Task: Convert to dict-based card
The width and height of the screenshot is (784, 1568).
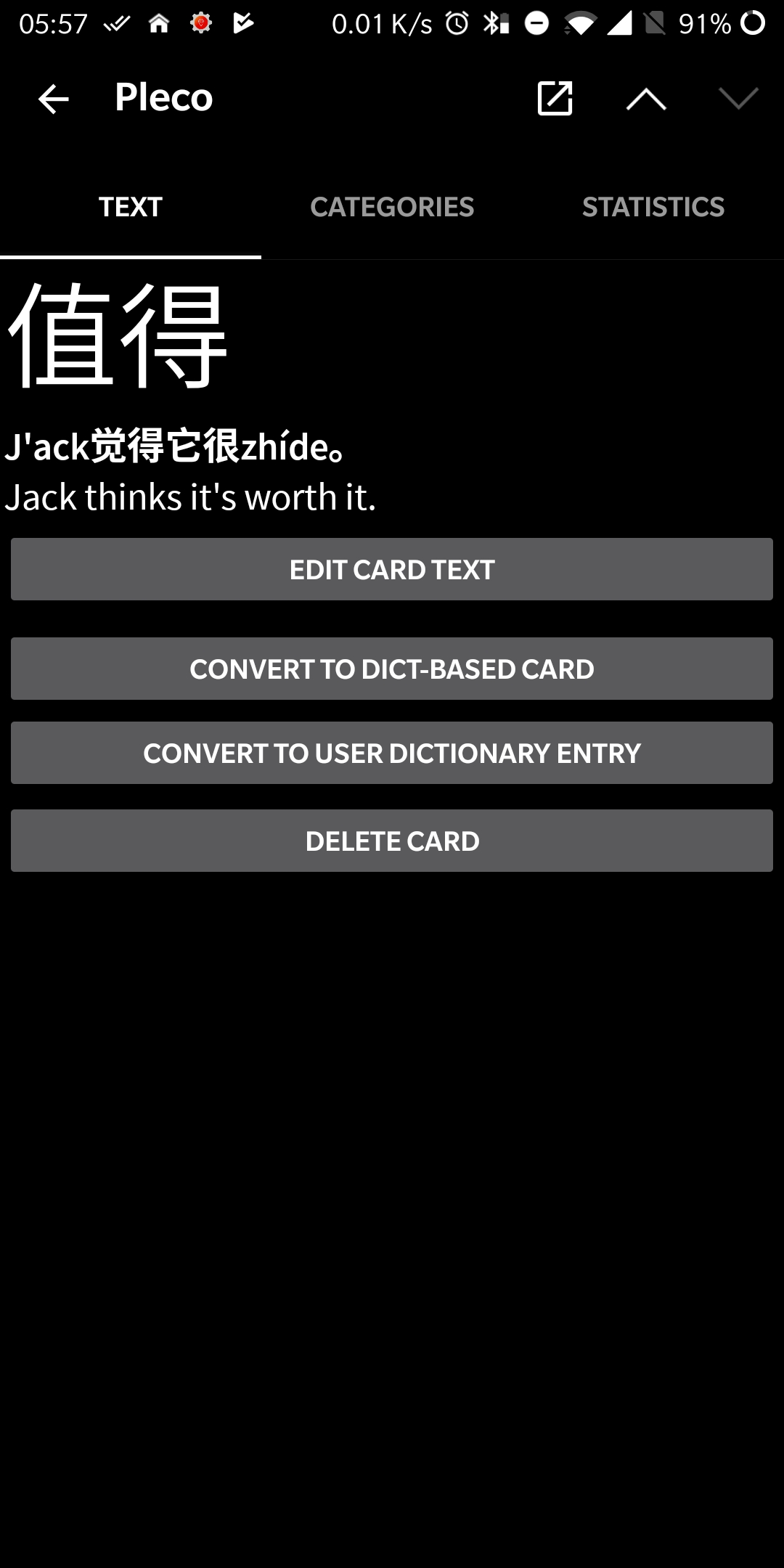Action: (x=392, y=669)
